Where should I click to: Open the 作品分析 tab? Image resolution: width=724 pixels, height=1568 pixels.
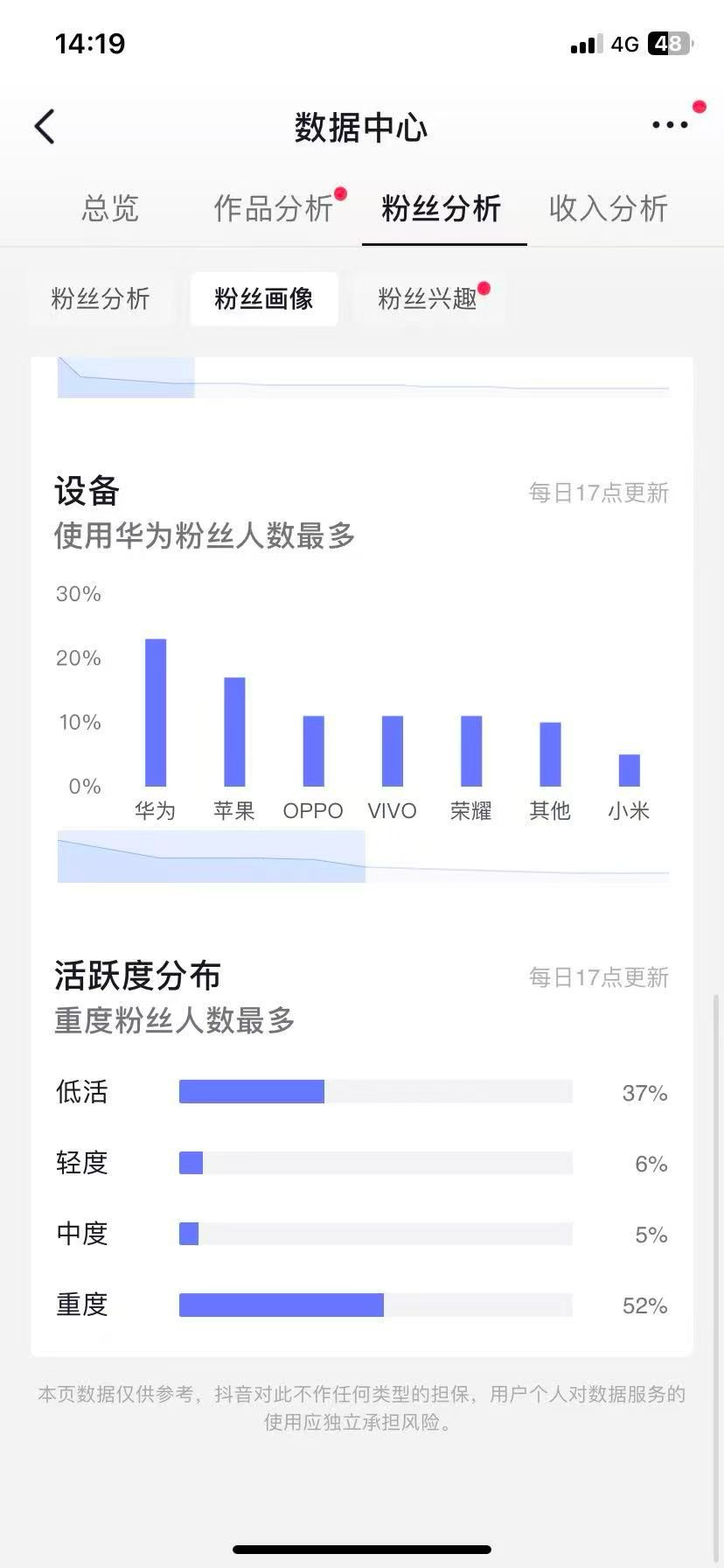(274, 208)
